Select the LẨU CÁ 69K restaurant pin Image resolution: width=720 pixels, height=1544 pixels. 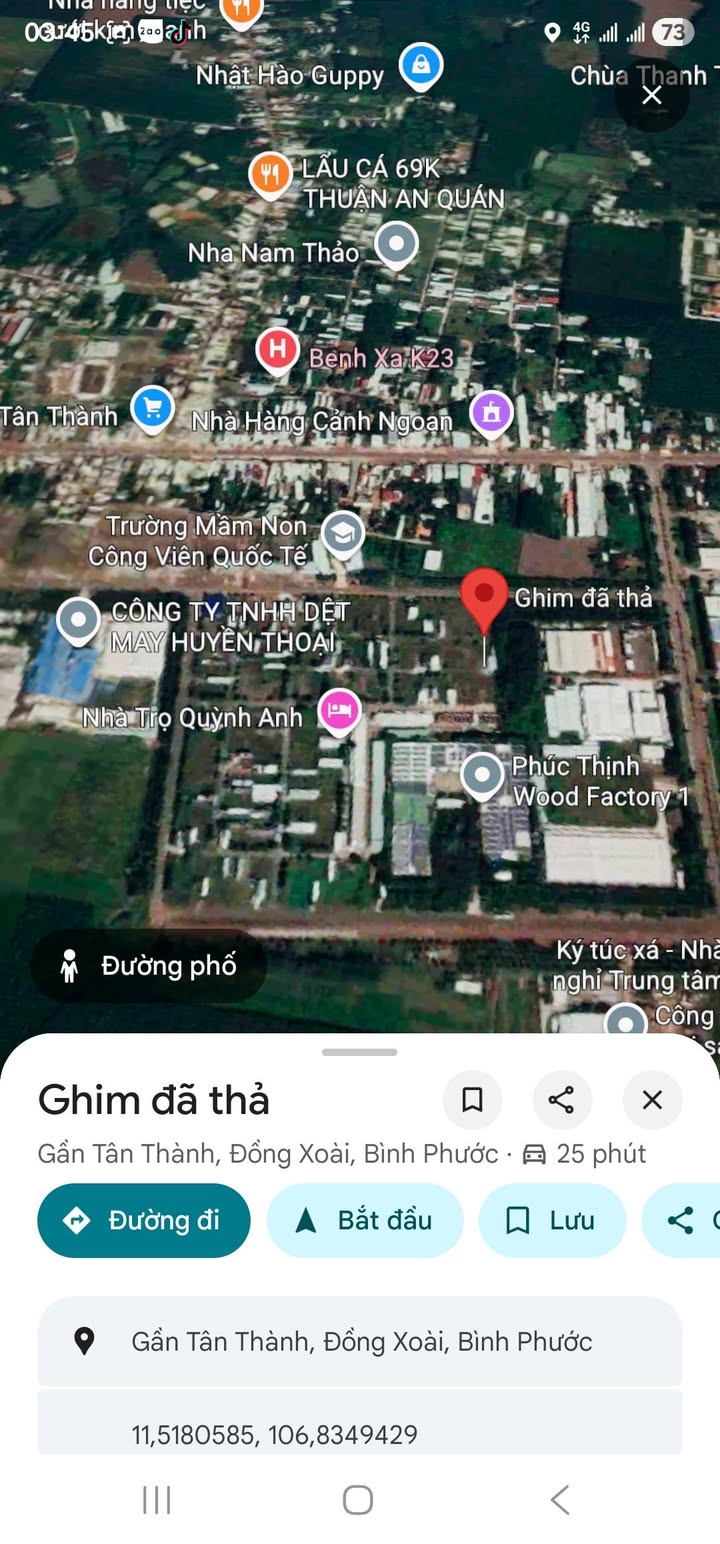(270, 175)
